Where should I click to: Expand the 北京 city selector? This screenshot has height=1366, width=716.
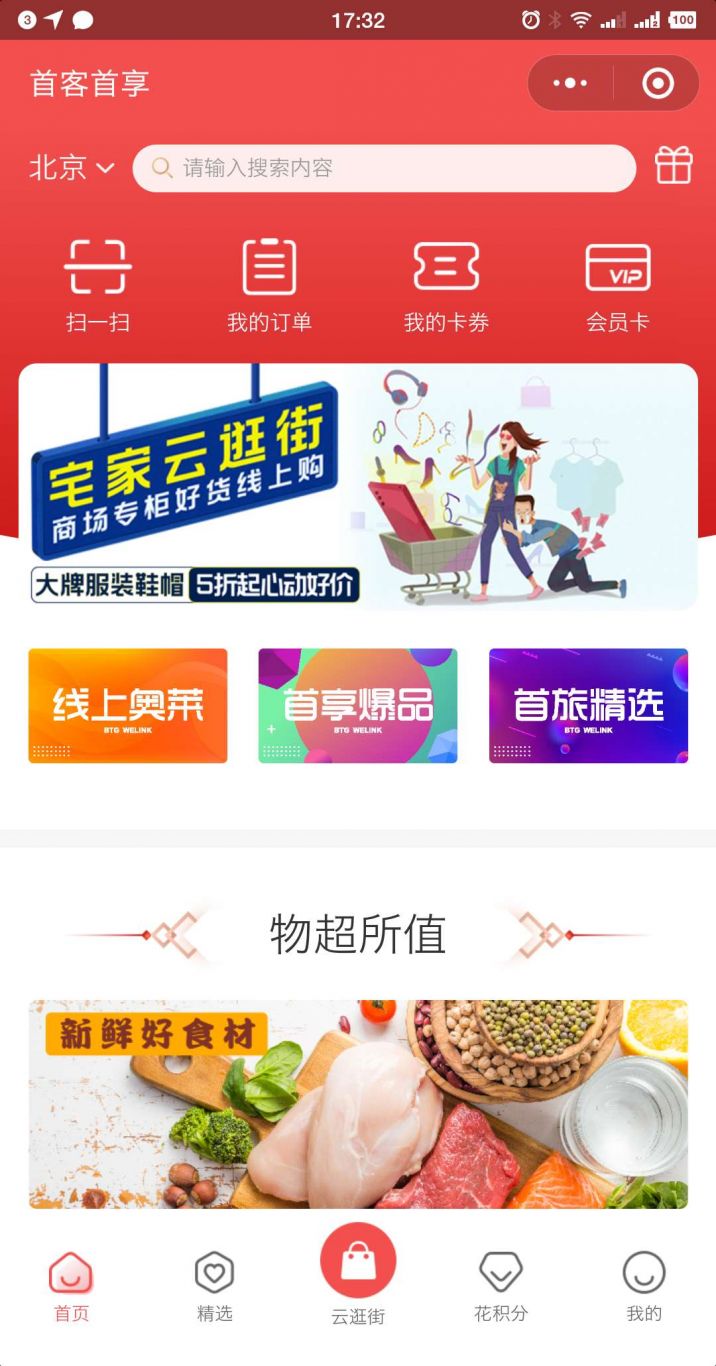tap(72, 168)
